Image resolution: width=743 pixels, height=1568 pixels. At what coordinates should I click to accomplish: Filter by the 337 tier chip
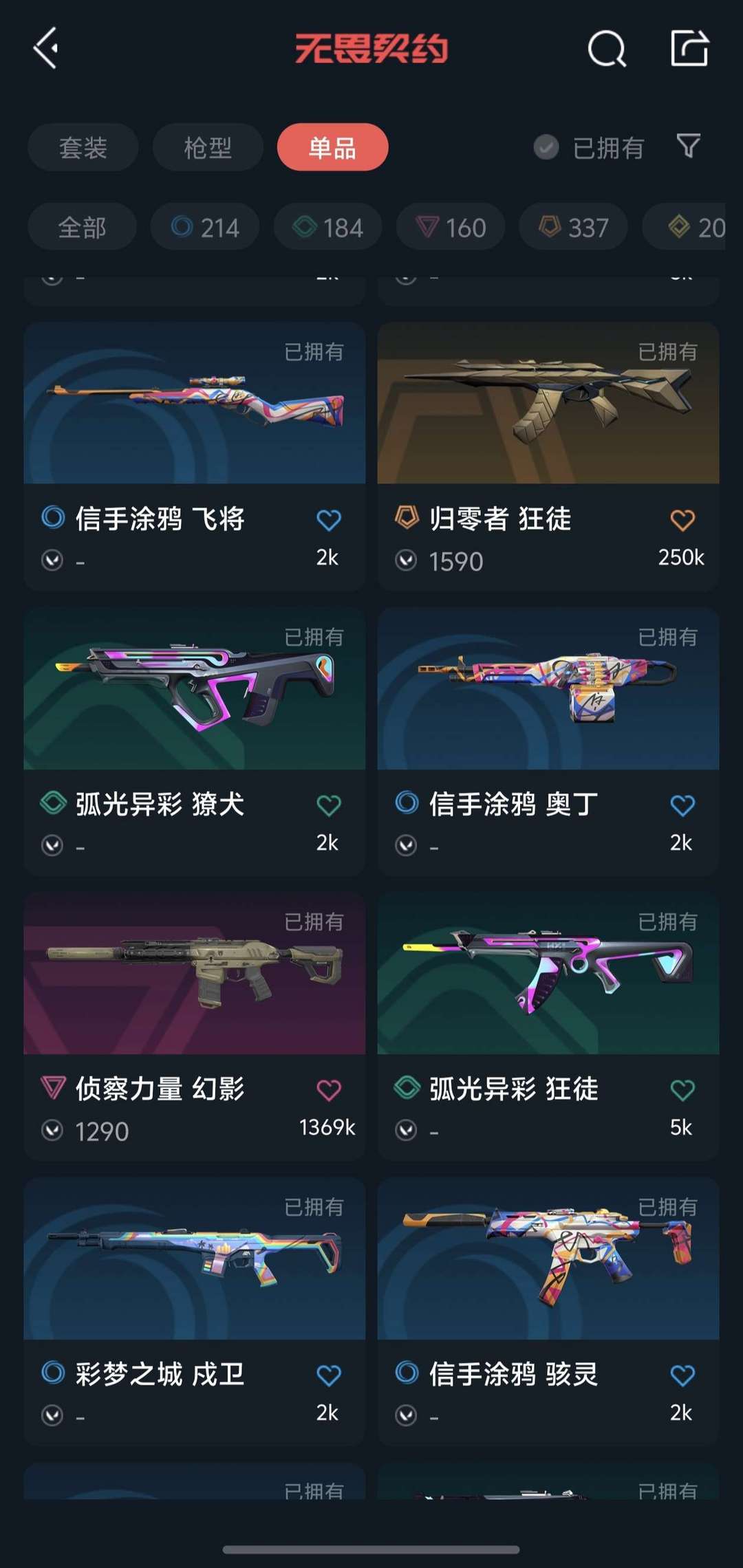click(x=573, y=227)
